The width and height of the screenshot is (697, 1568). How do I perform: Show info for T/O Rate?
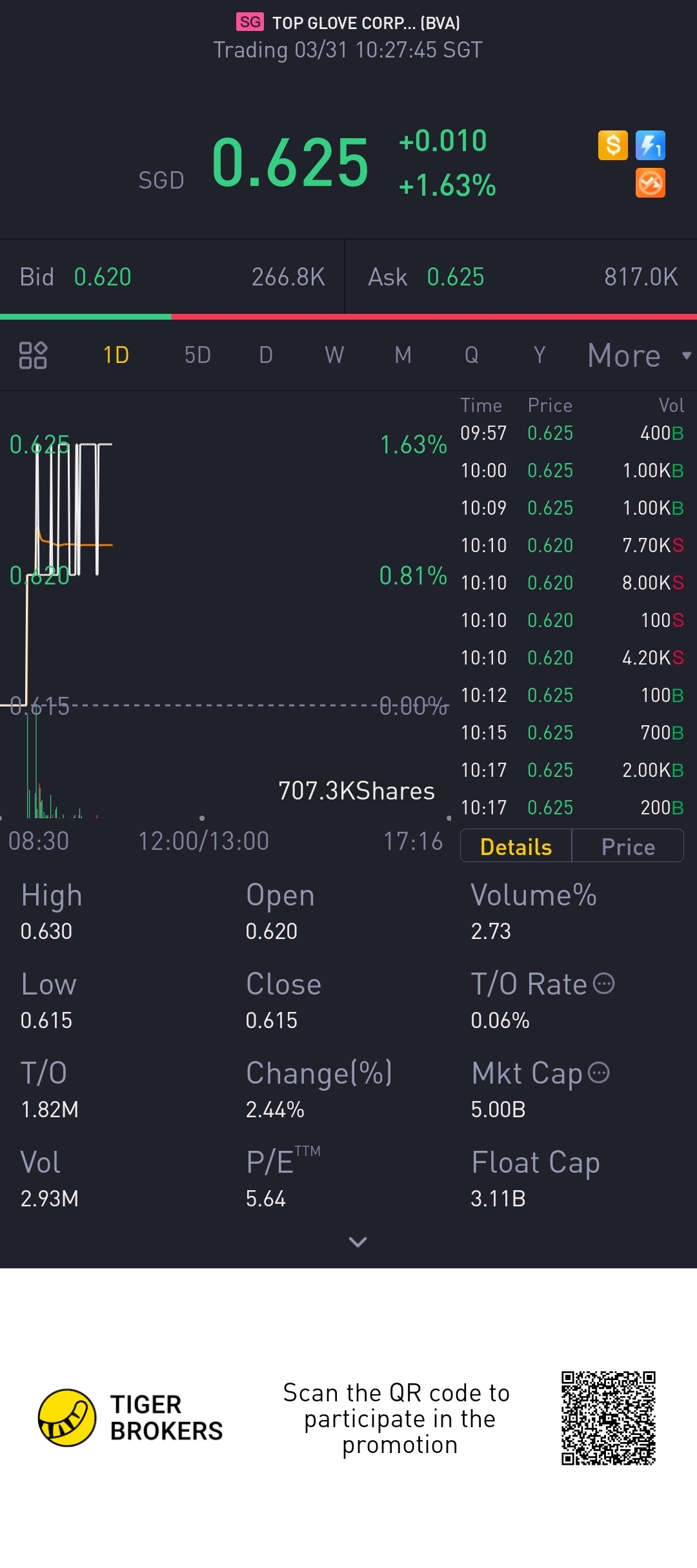click(x=604, y=984)
